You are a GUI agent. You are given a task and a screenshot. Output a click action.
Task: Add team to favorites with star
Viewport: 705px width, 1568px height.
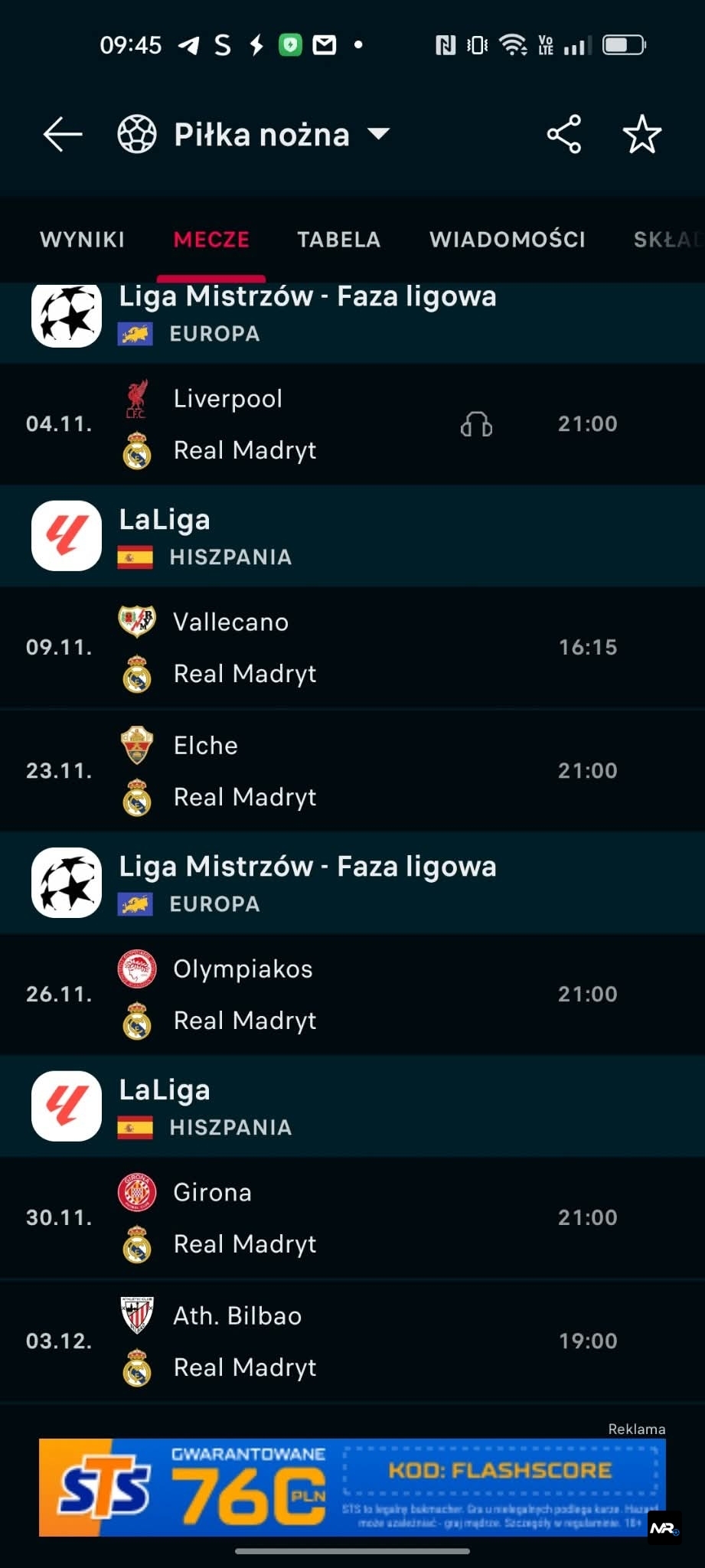point(641,136)
